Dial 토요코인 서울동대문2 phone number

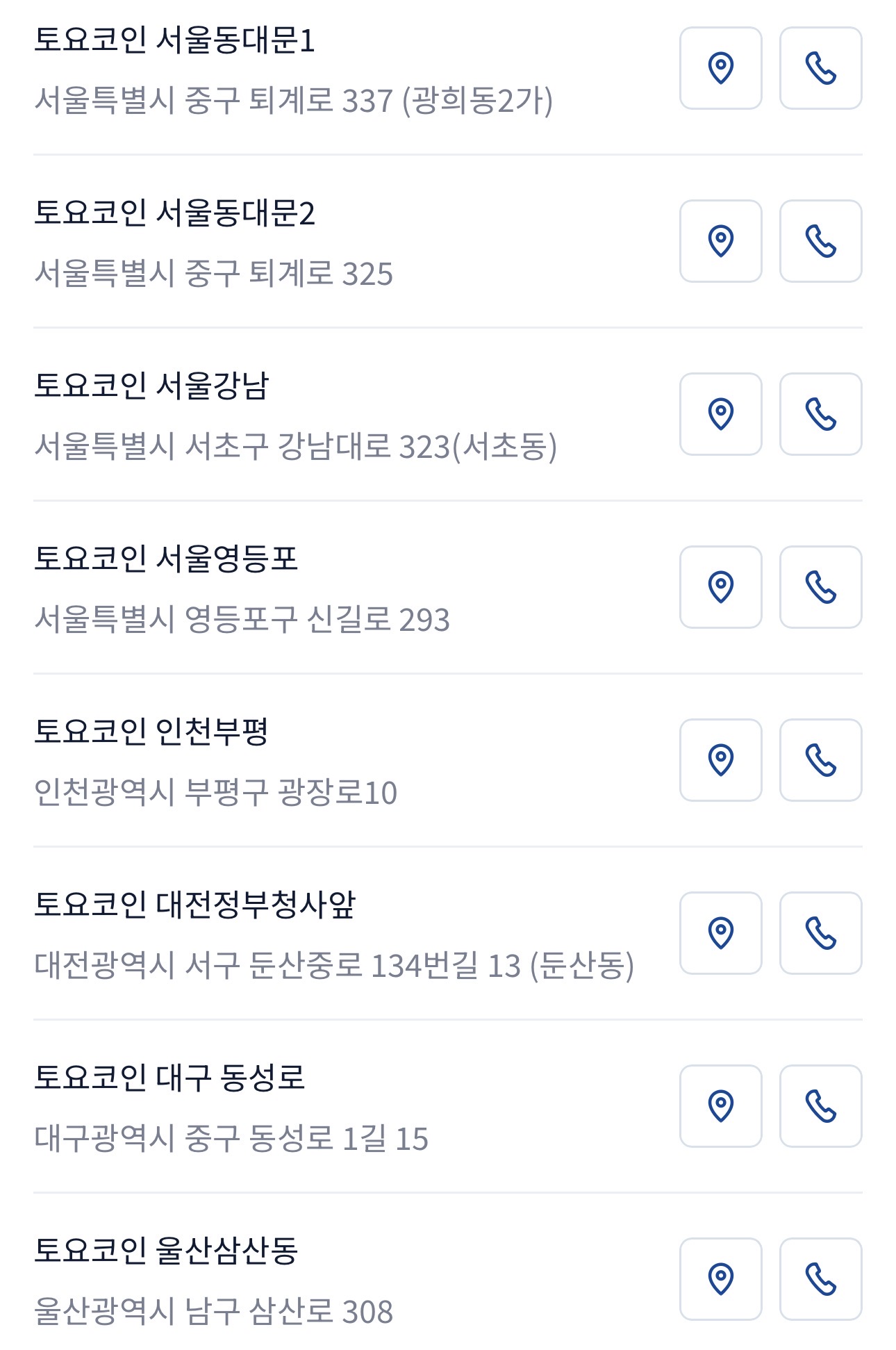820,241
